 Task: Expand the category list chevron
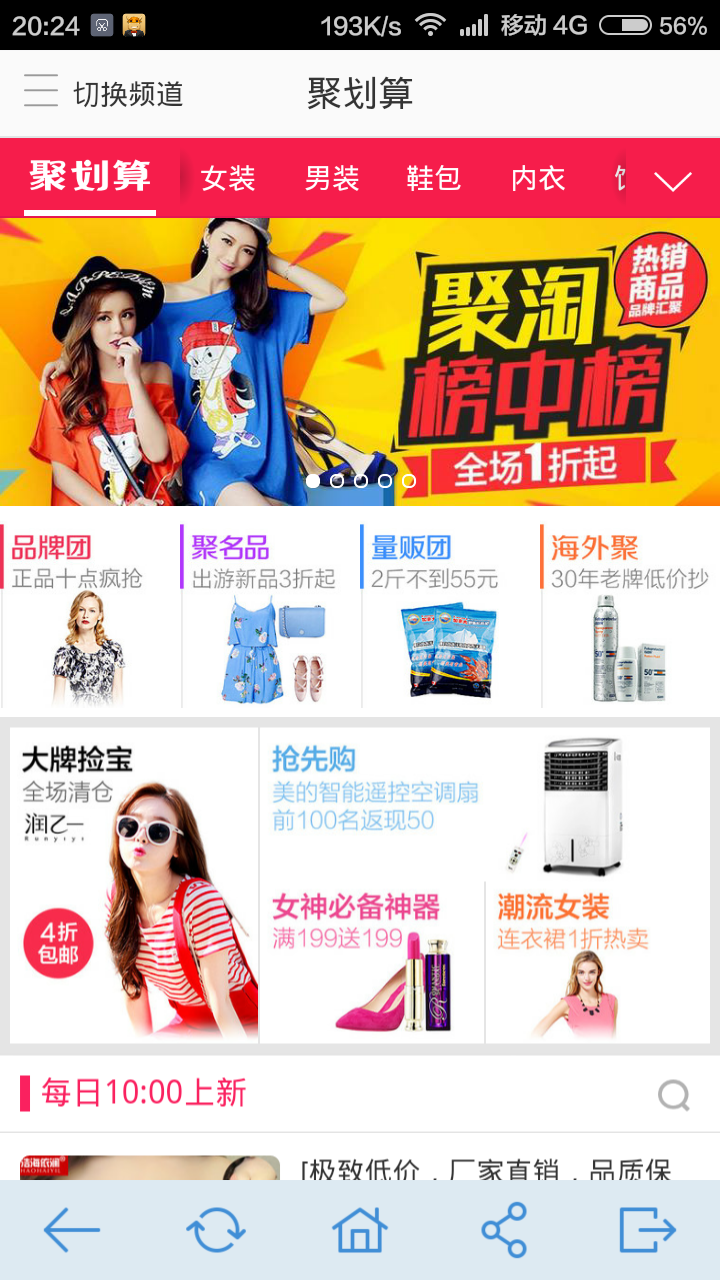pos(672,180)
